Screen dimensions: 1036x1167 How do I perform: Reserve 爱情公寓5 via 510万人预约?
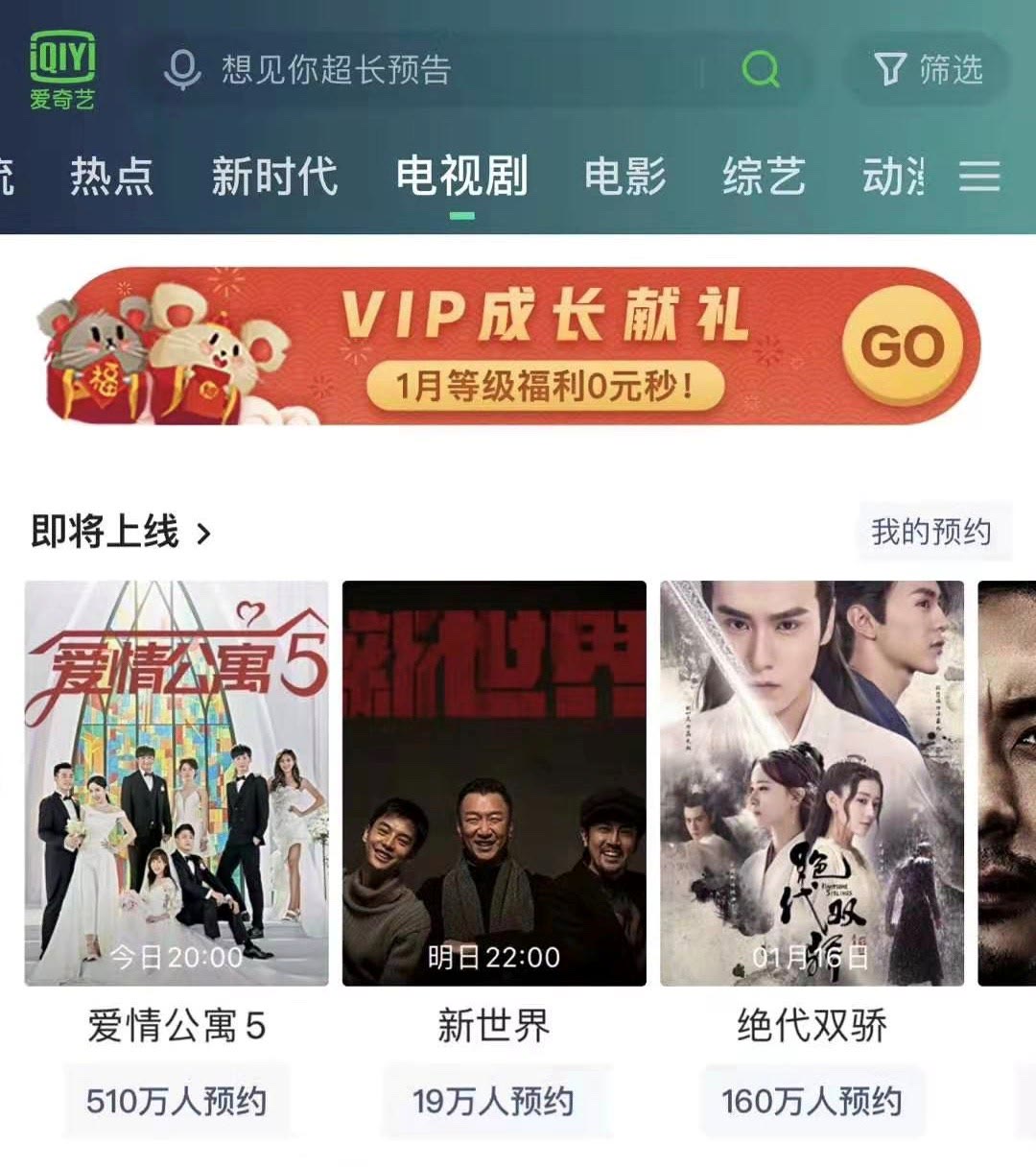point(177,1101)
